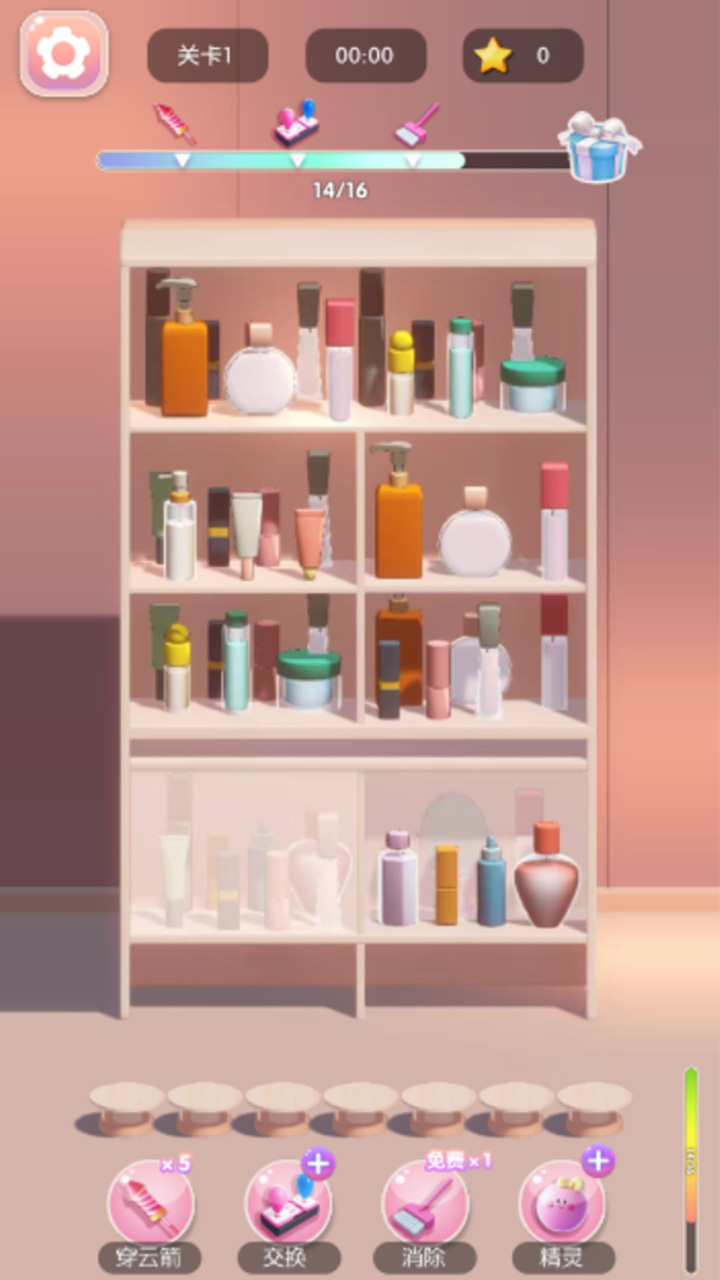
Task: Open the gift box reward
Action: [598, 150]
